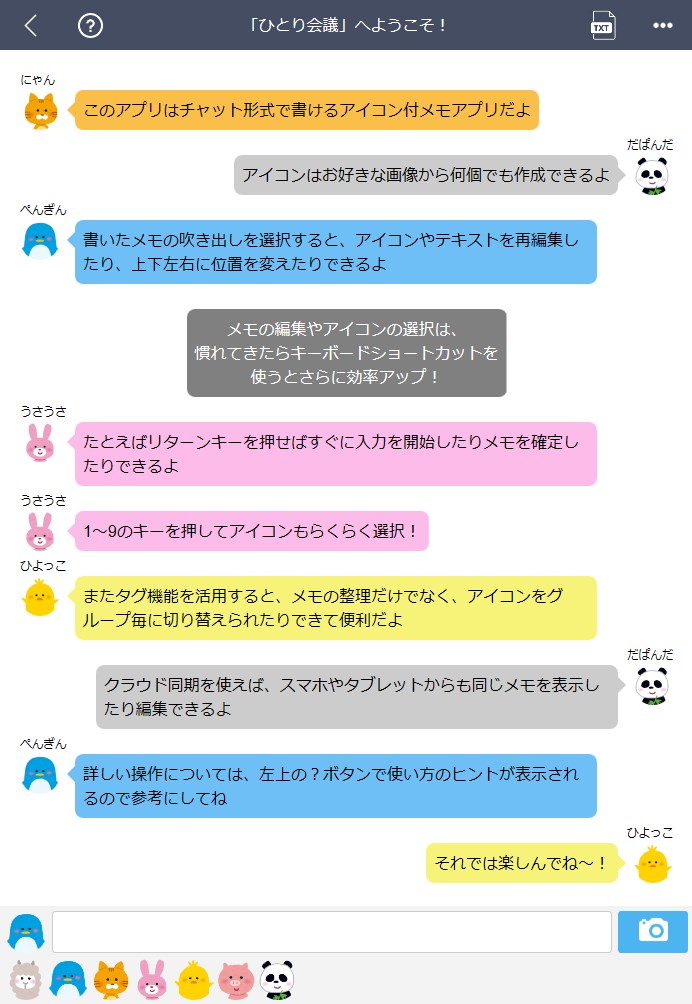Open the three-dot overflow menu
The height and width of the screenshot is (1004, 692).
[x=662, y=26]
